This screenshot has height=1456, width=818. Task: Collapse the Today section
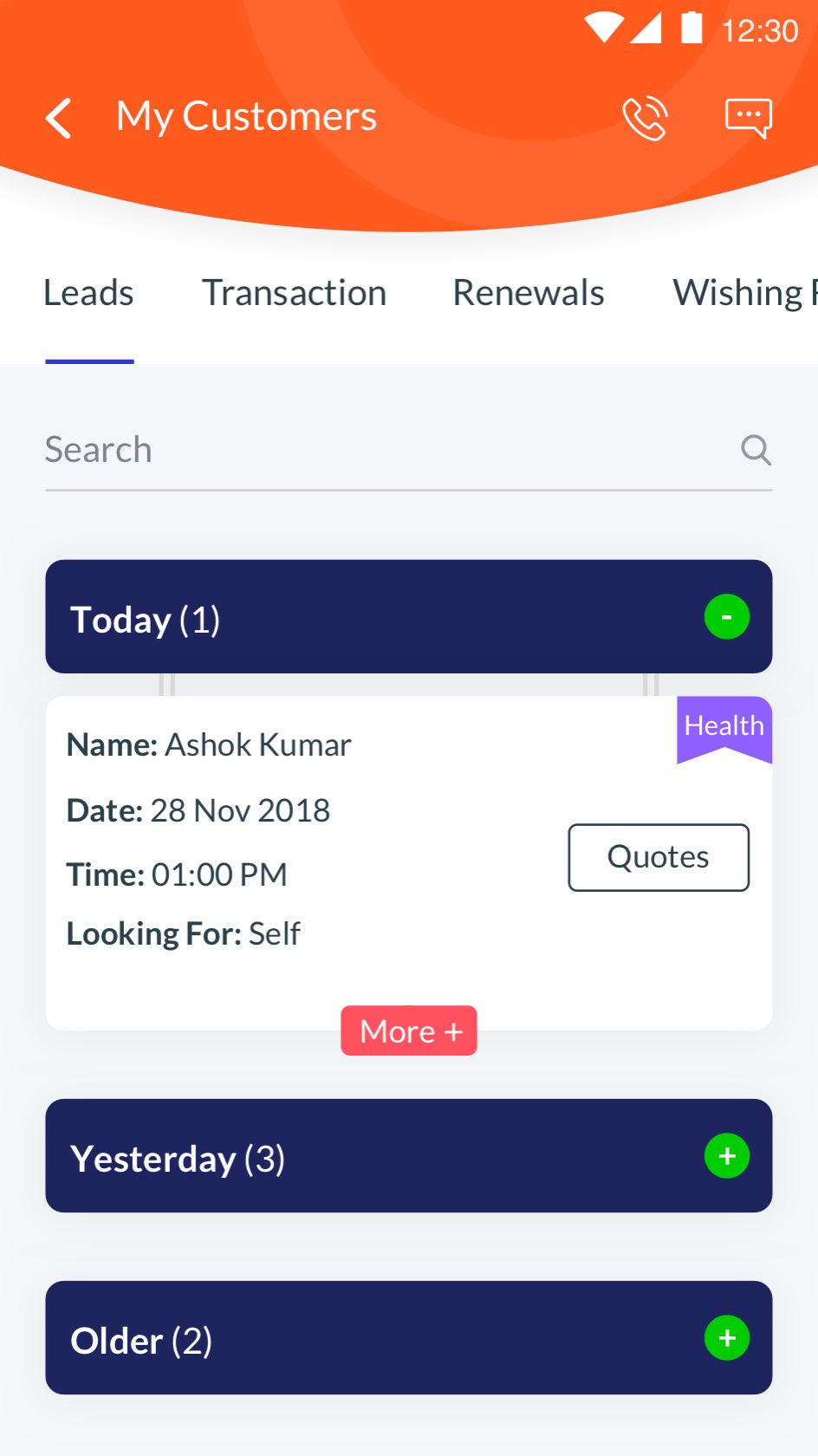[x=726, y=617]
